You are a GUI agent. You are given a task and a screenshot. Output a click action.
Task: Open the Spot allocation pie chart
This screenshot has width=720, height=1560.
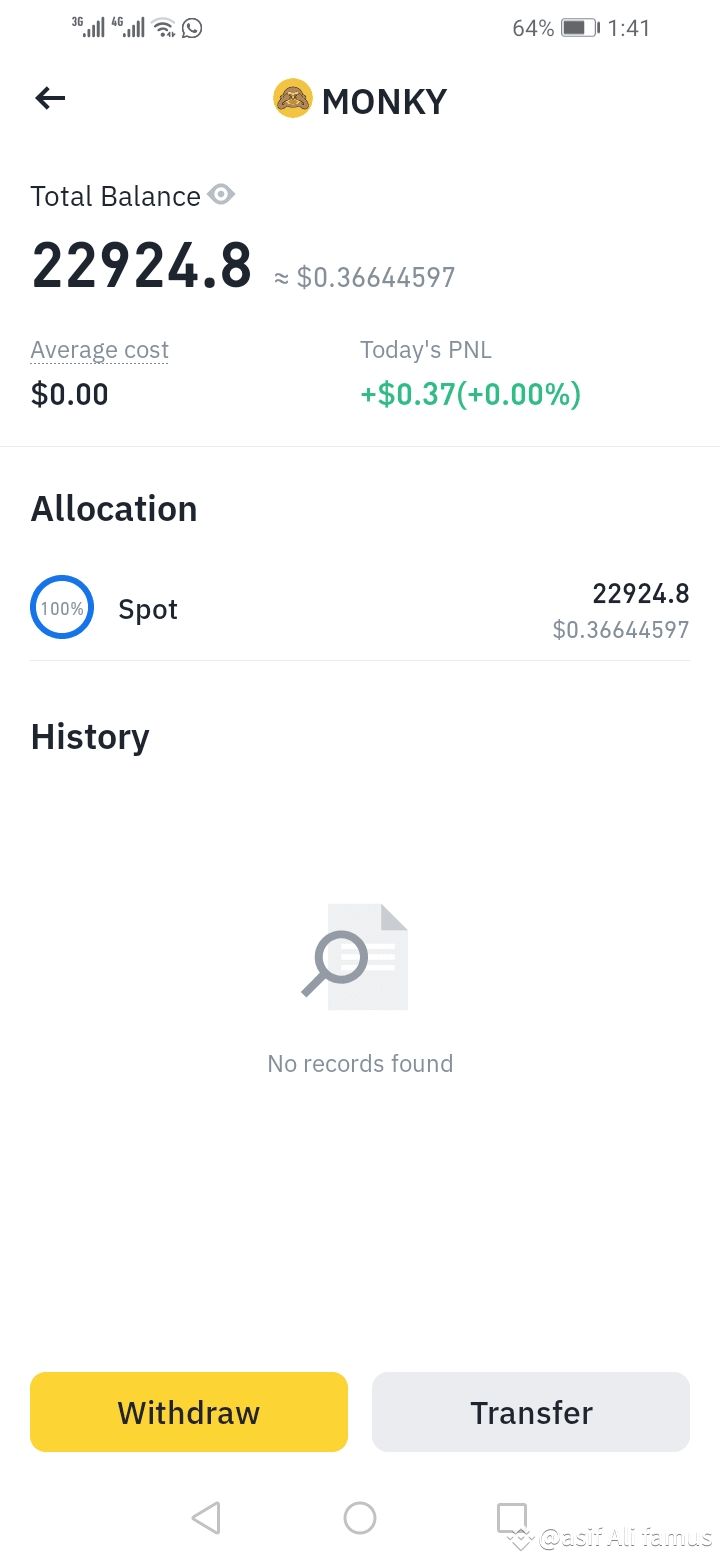click(62, 607)
